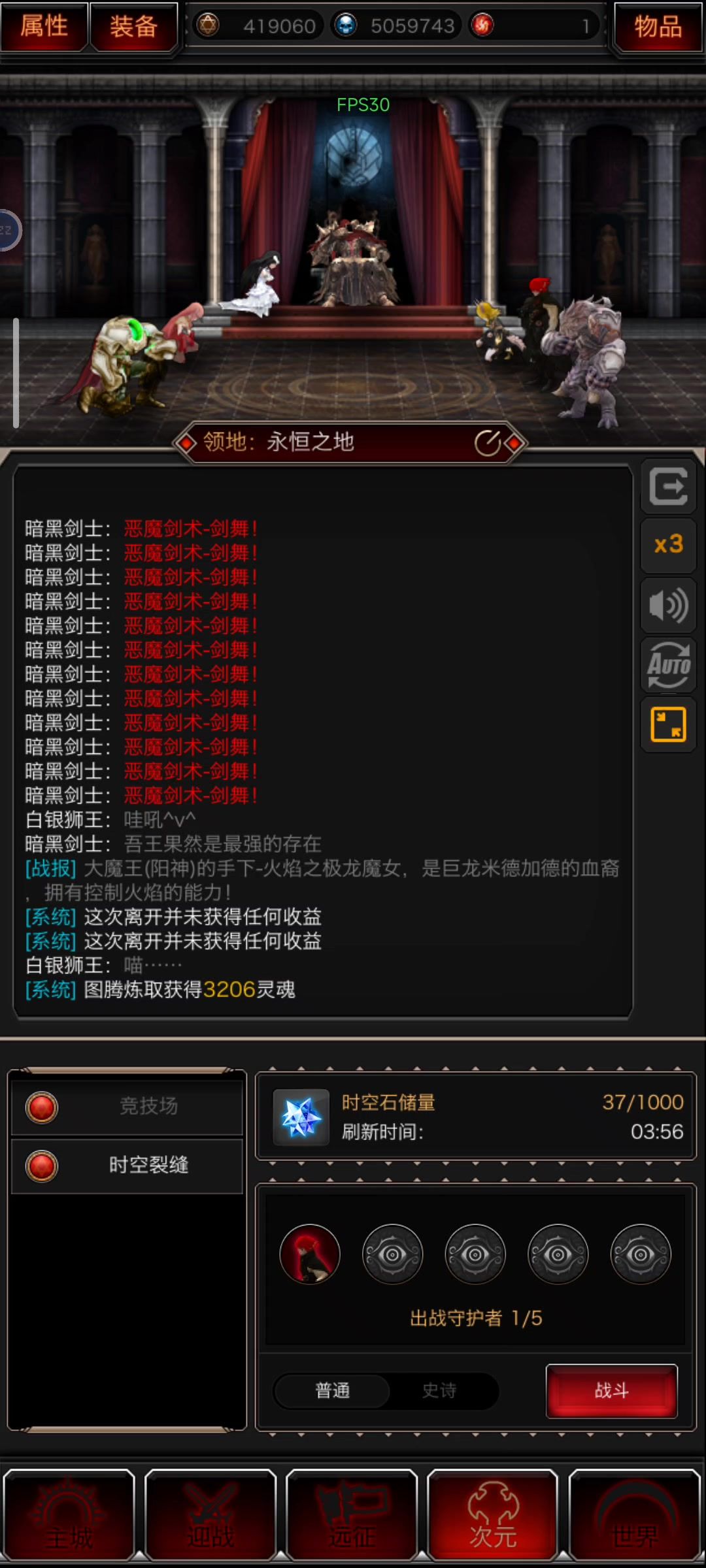Toggle the x3 speed button
This screenshot has width=706, height=1568.
(x=668, y=544)
